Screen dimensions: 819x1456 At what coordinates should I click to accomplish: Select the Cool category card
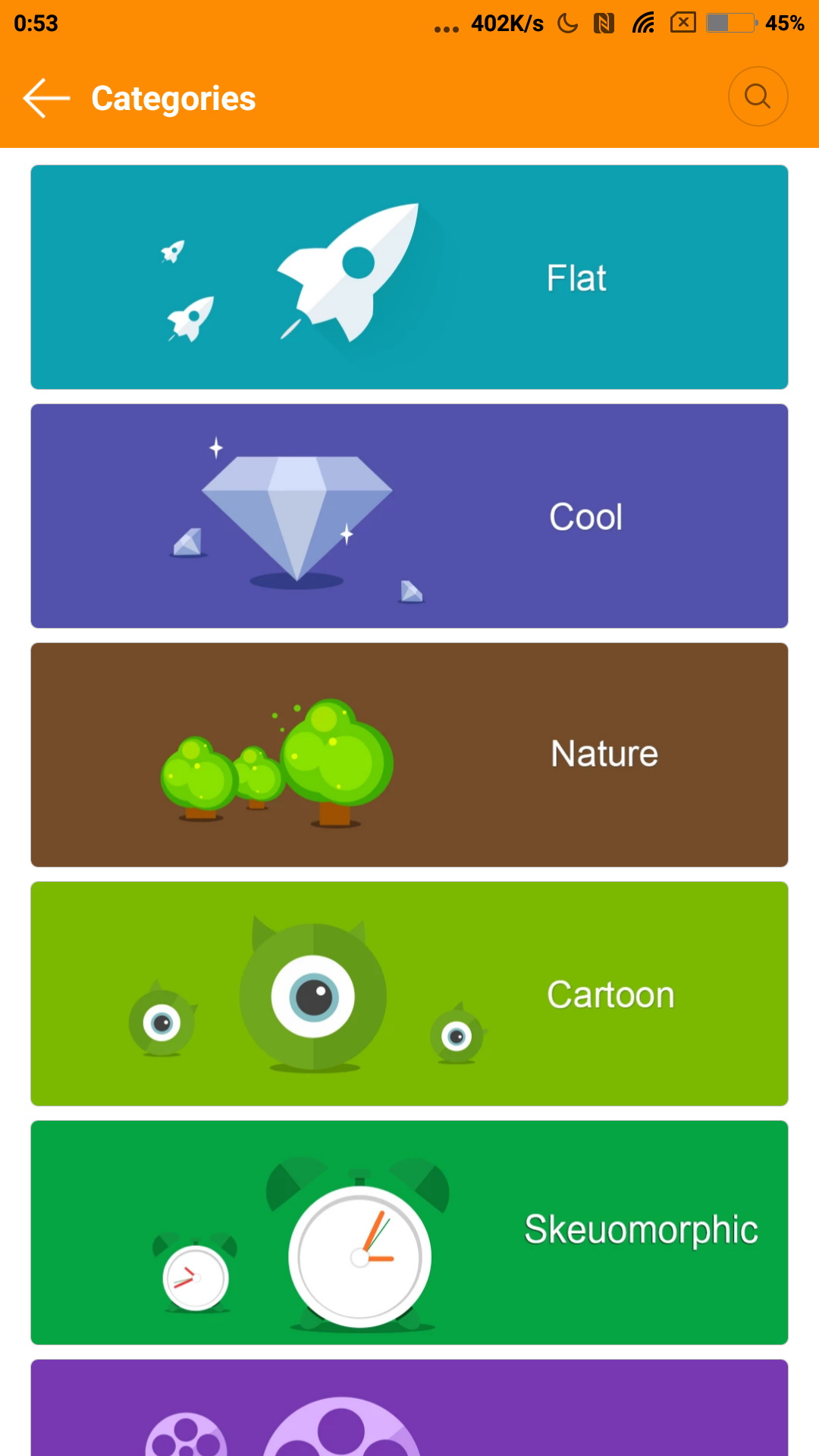409,516
